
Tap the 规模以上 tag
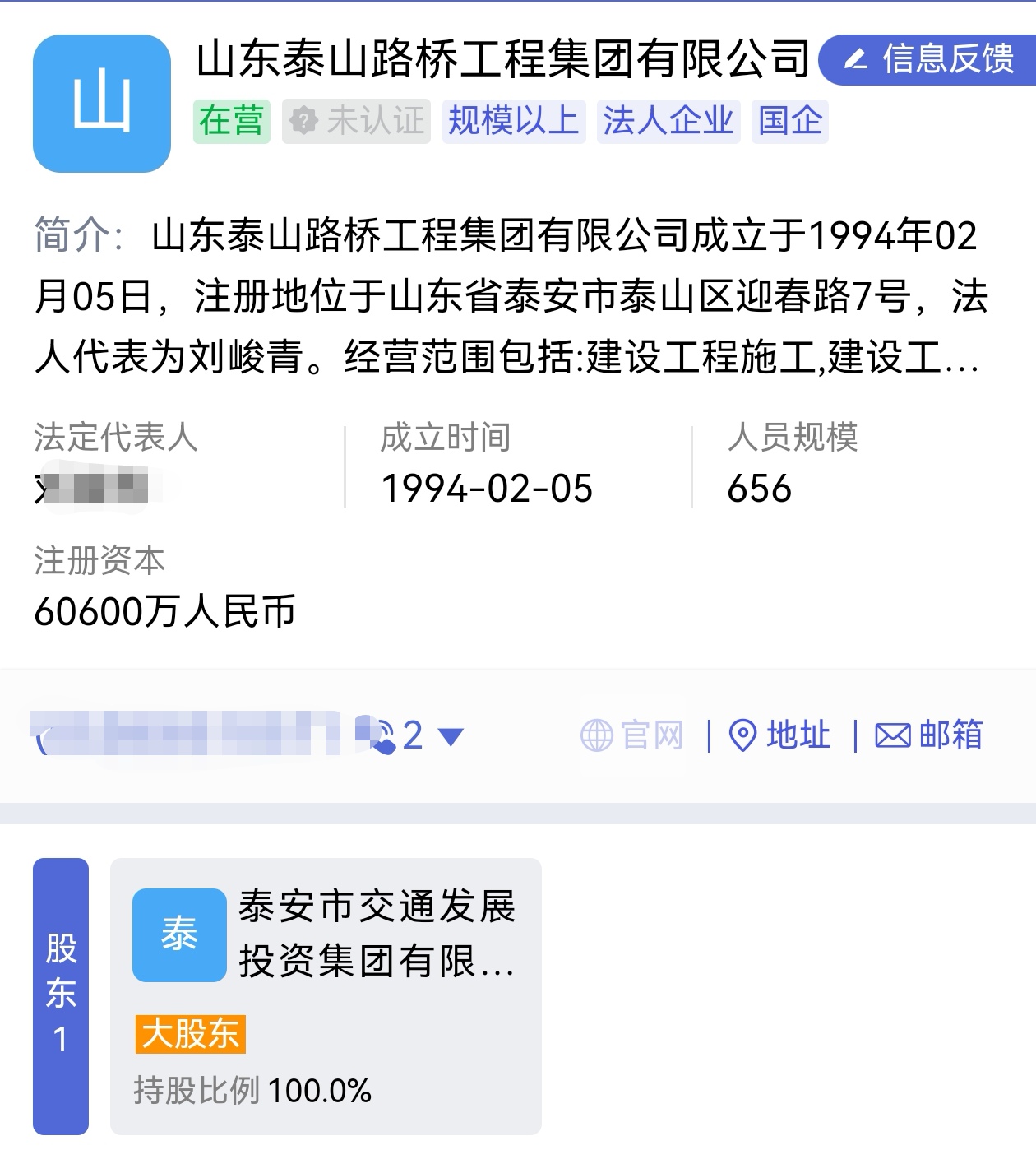(x=513, y=122)
